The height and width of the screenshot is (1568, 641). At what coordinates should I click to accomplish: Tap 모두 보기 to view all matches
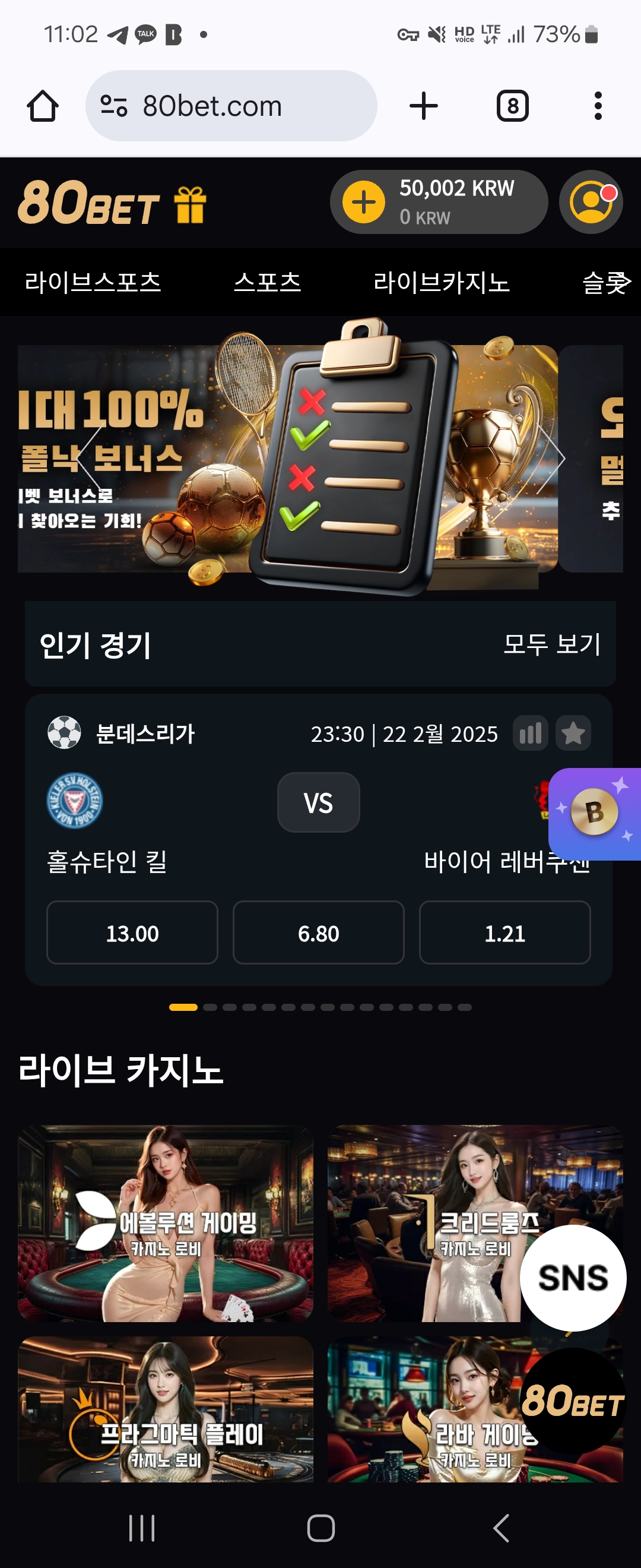(551, 644)
